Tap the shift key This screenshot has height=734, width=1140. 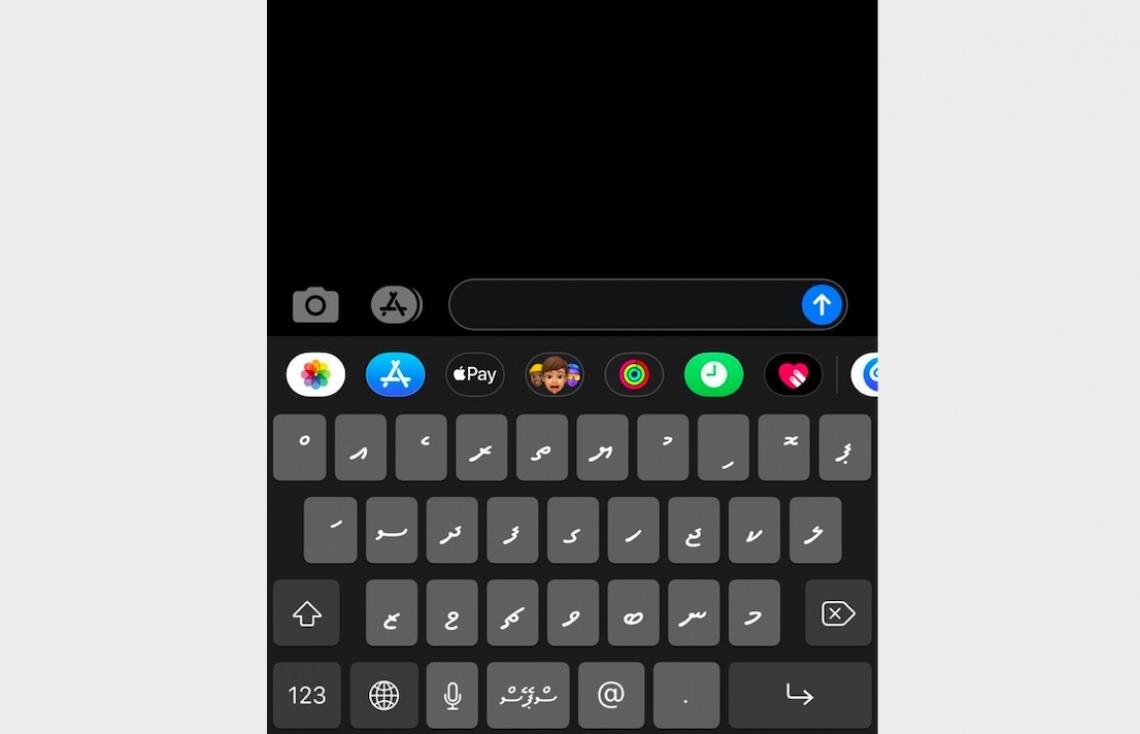click(x=307, y=613)
